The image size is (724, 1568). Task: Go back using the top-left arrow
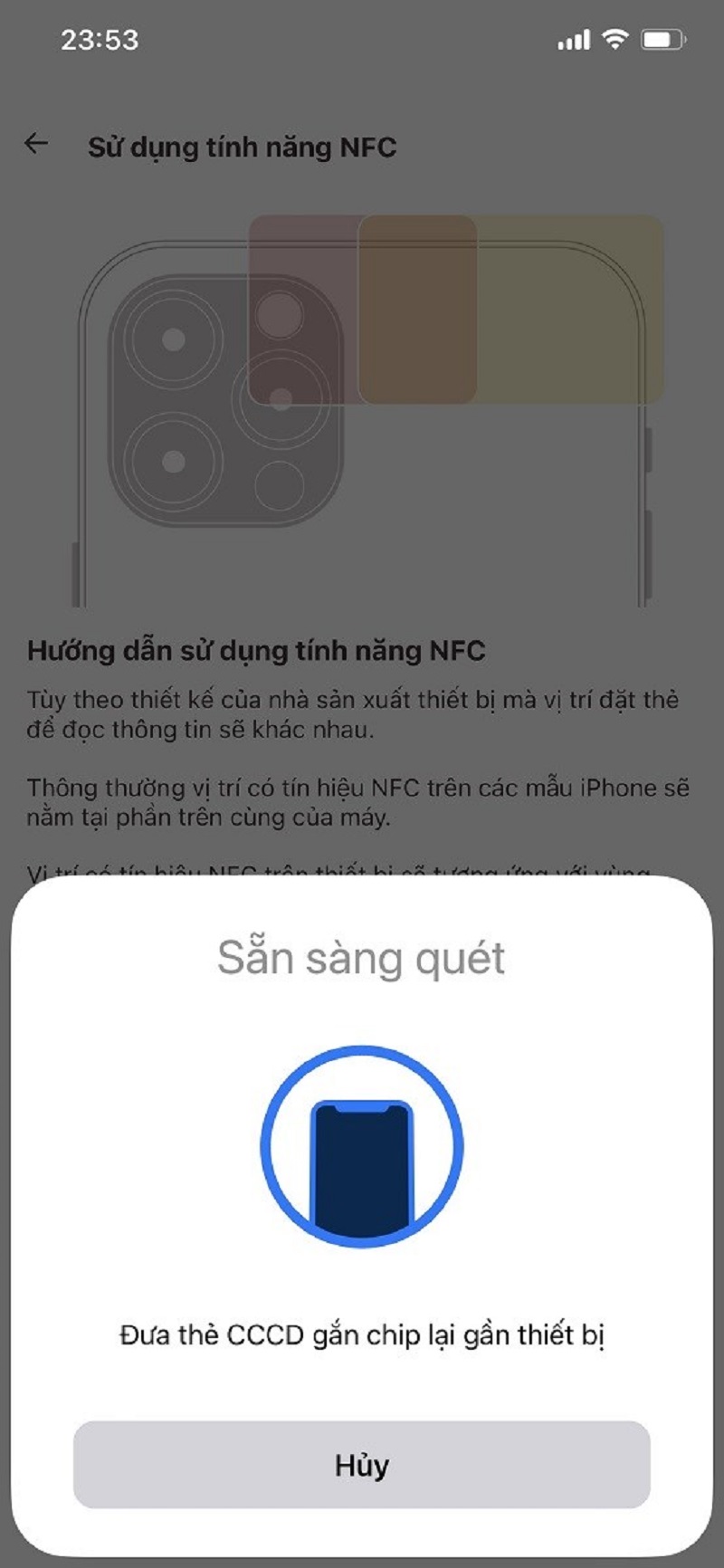pos(36,143)
